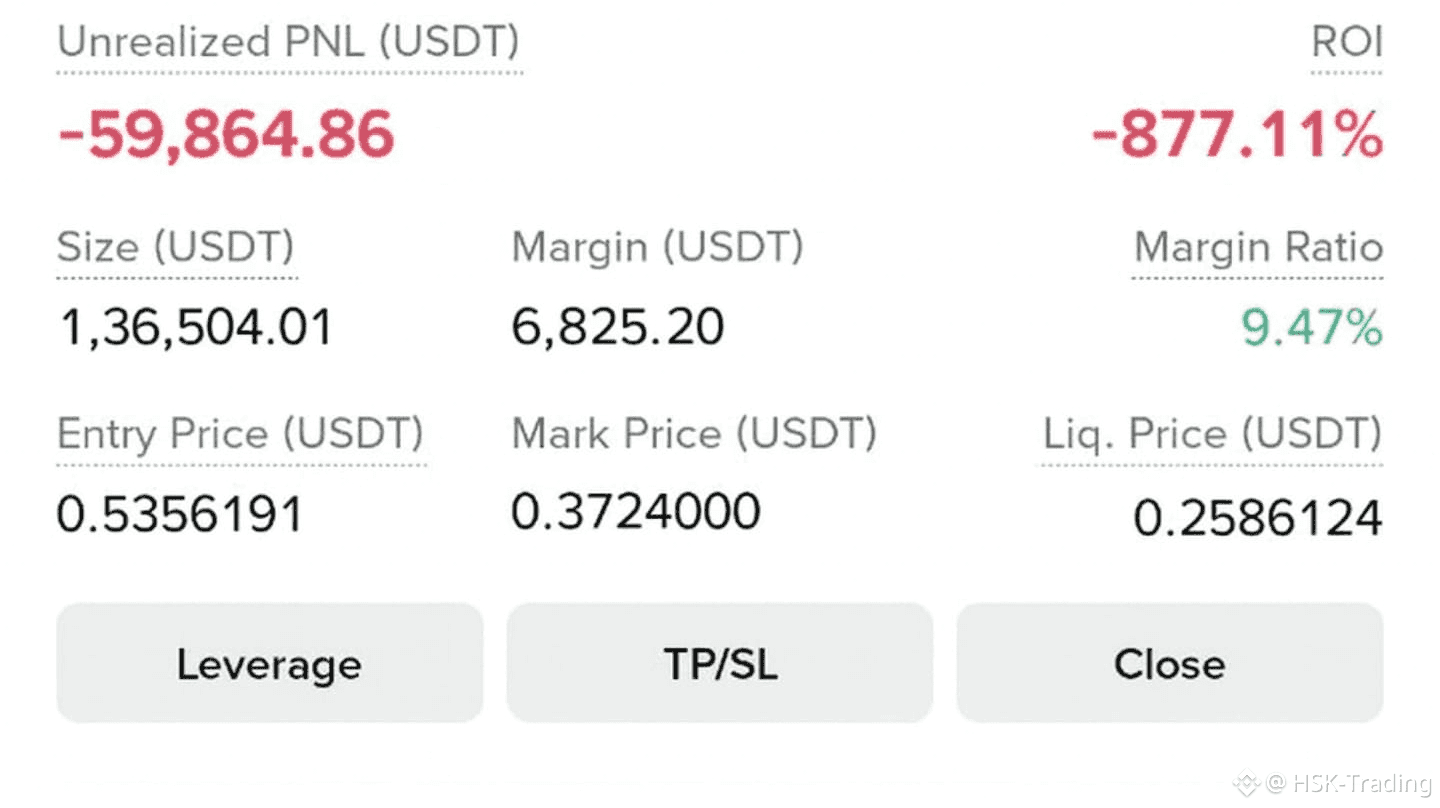Open the Leverage settings button
This screenshot has width=1440, height=808.
coord(269,663)
